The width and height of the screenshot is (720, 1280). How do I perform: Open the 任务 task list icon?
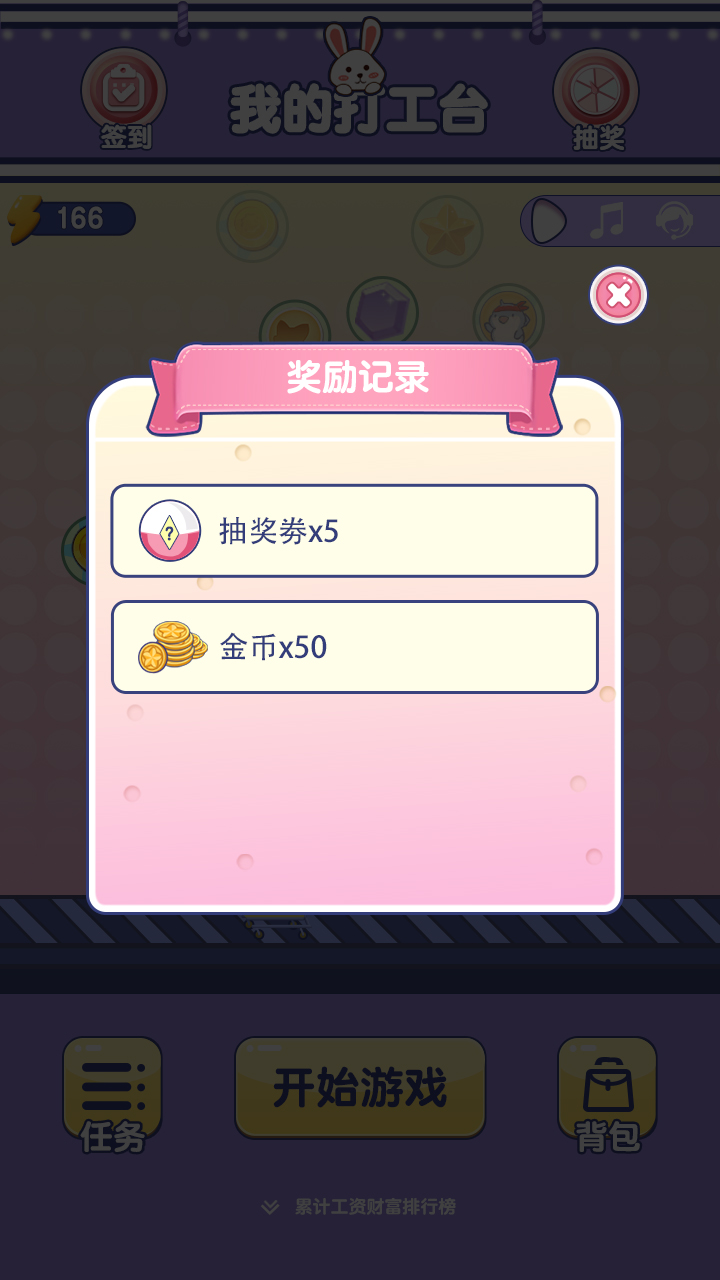[113, 1085]
